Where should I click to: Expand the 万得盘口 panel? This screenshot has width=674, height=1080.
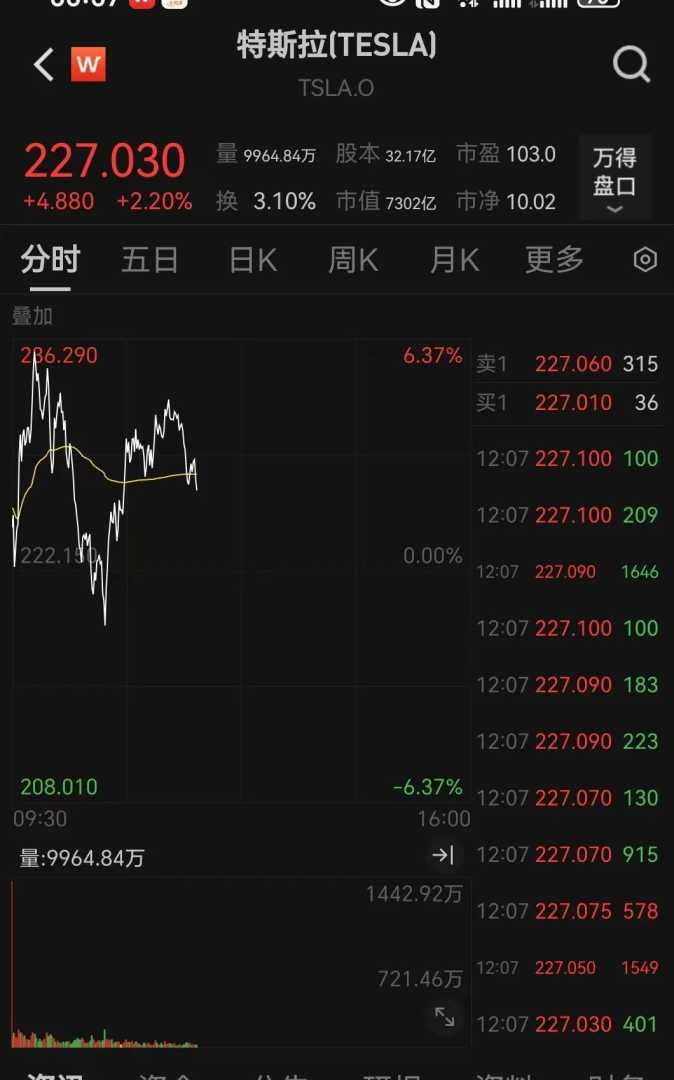click(x=614, y=177)
